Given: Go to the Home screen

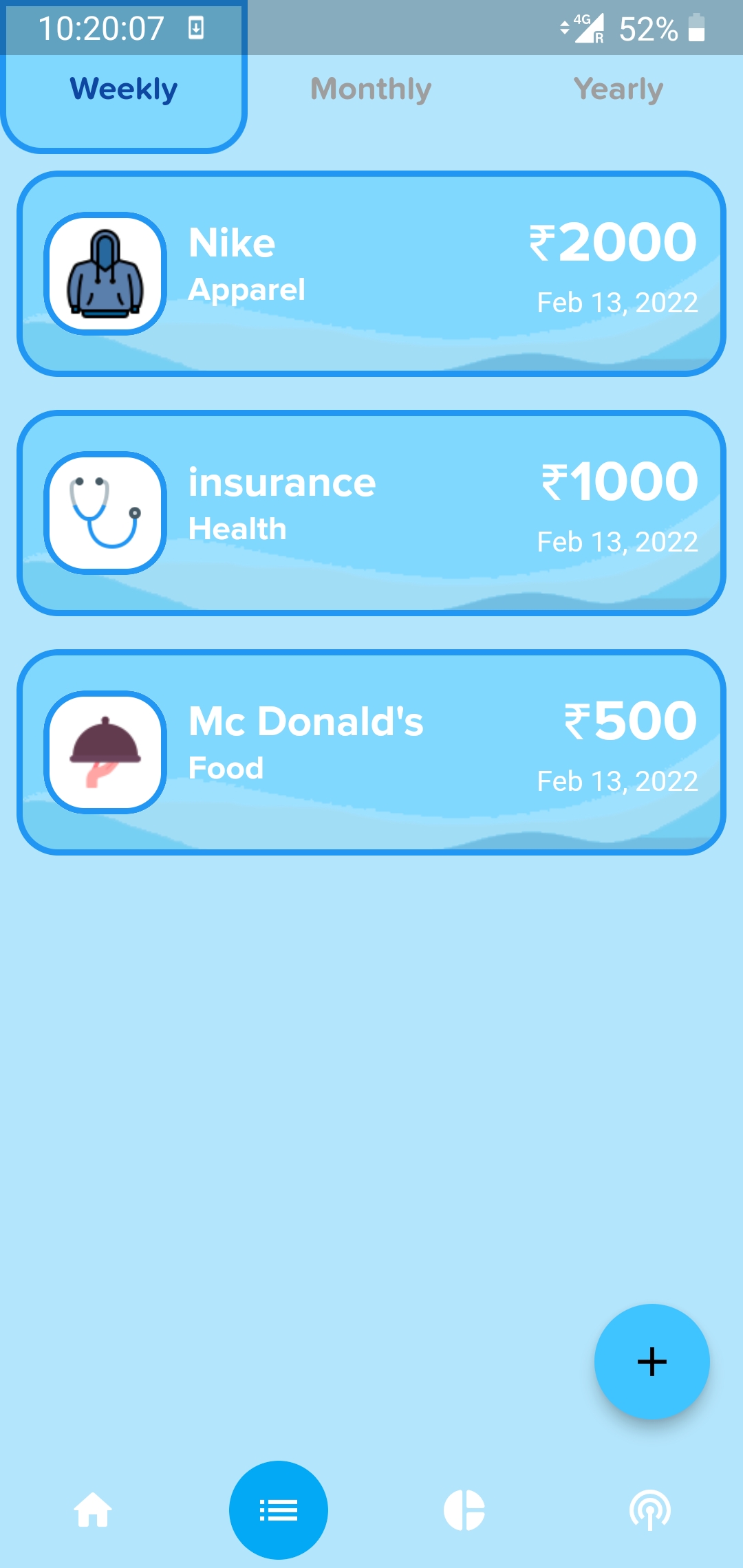Looking at the screenshot, I should point(93,1510).
